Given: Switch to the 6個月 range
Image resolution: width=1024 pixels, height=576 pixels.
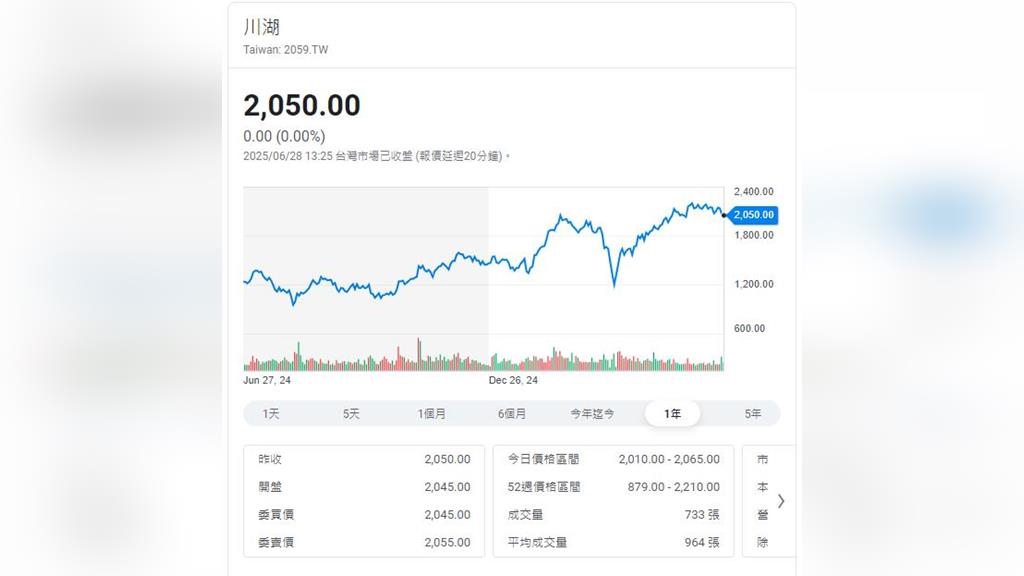Looking at the screenshot, I should click(512, 414).
